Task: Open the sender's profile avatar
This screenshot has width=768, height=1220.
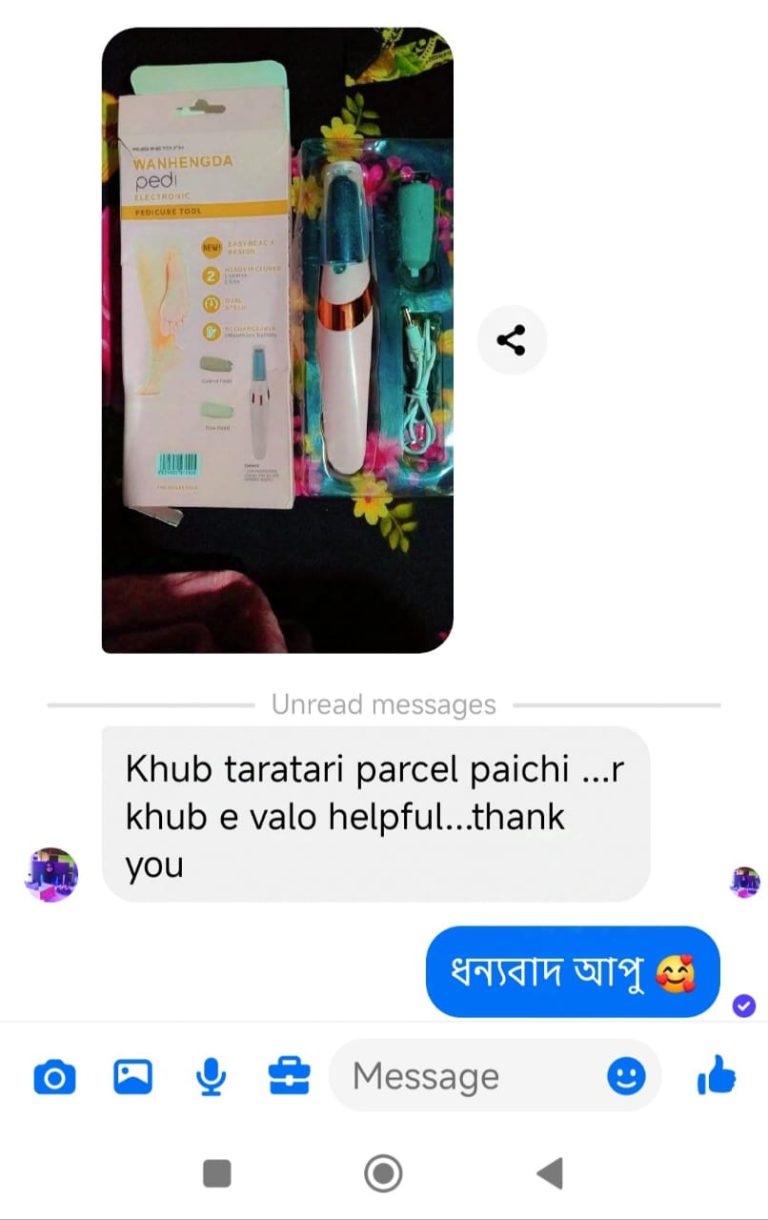Action: (x=51, y=875)
